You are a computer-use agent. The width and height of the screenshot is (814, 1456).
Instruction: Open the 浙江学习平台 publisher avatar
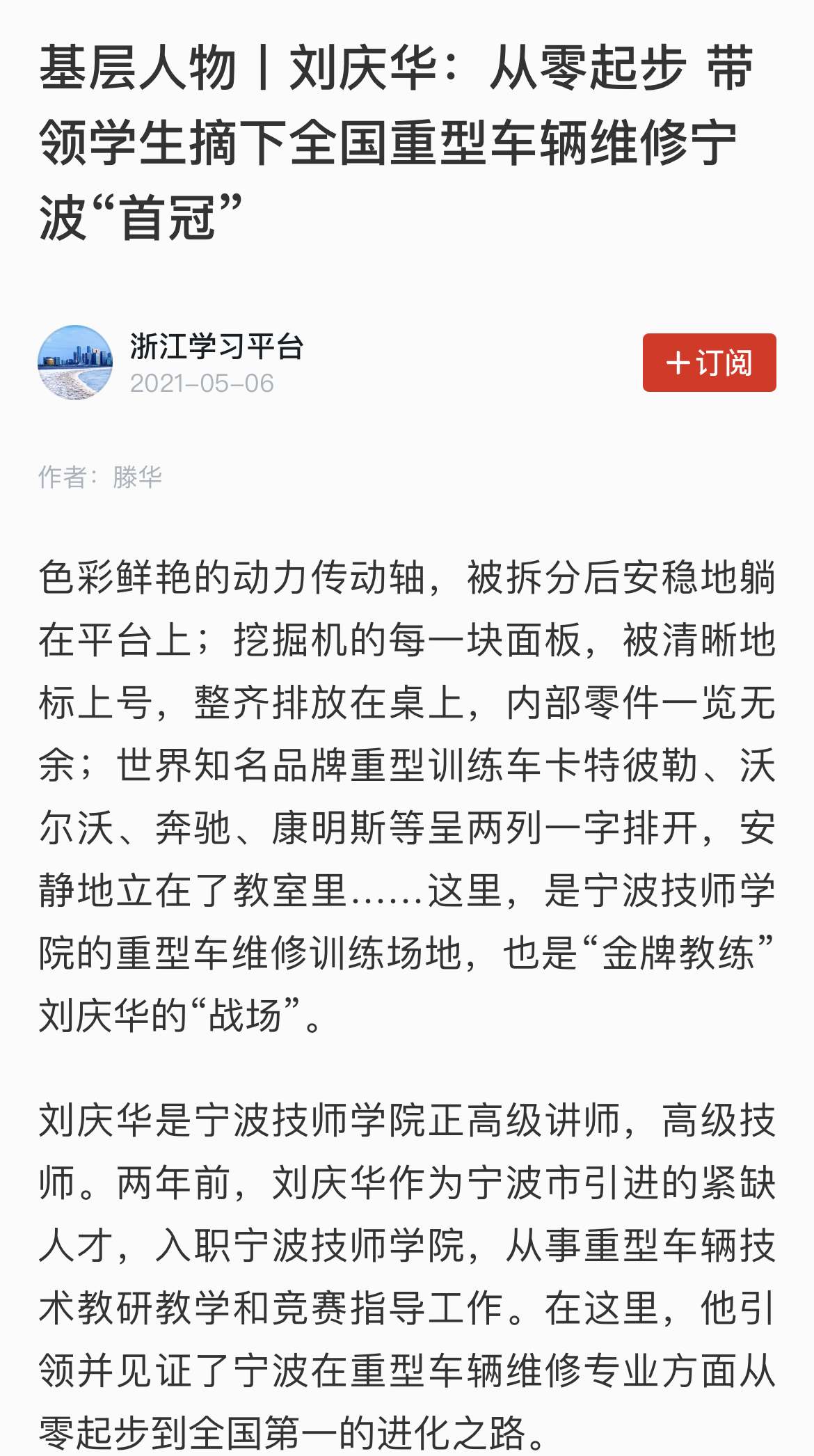point(75,363)
